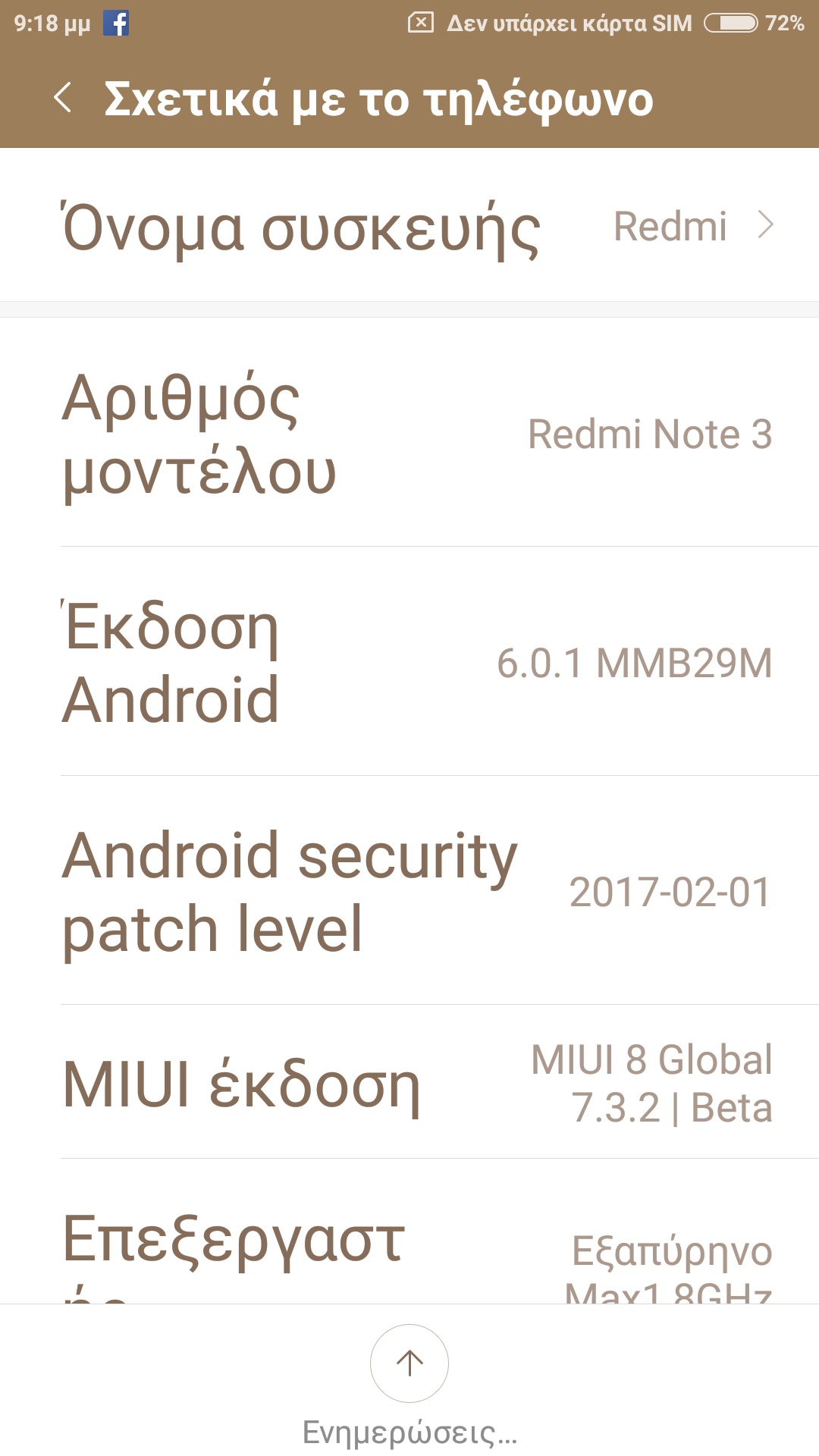Viewport: 819px width, 1456px height.
Task: Tap the Έκδοση Android row
Action: tap(409, 663)
